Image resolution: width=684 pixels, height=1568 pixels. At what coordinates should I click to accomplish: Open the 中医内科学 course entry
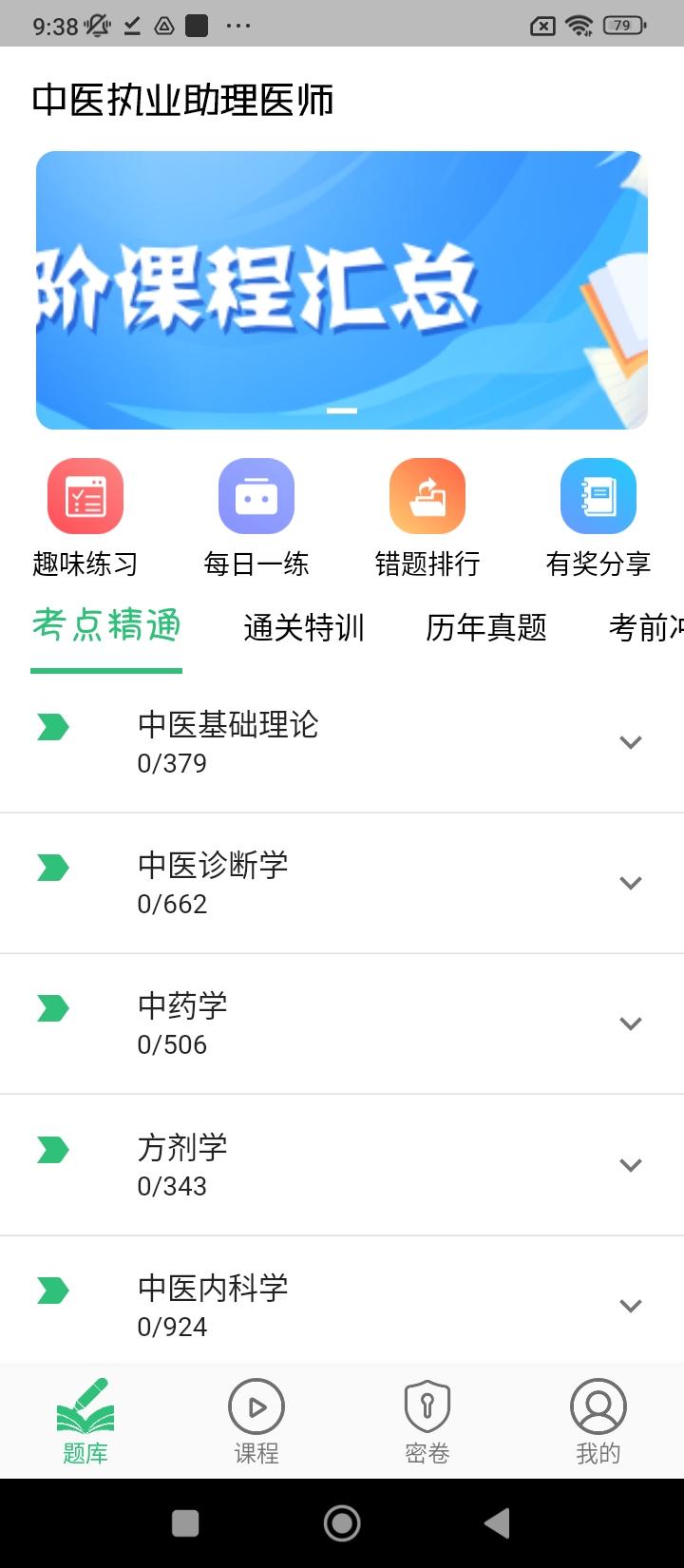pyautogui.click(x=214, y=1290)
